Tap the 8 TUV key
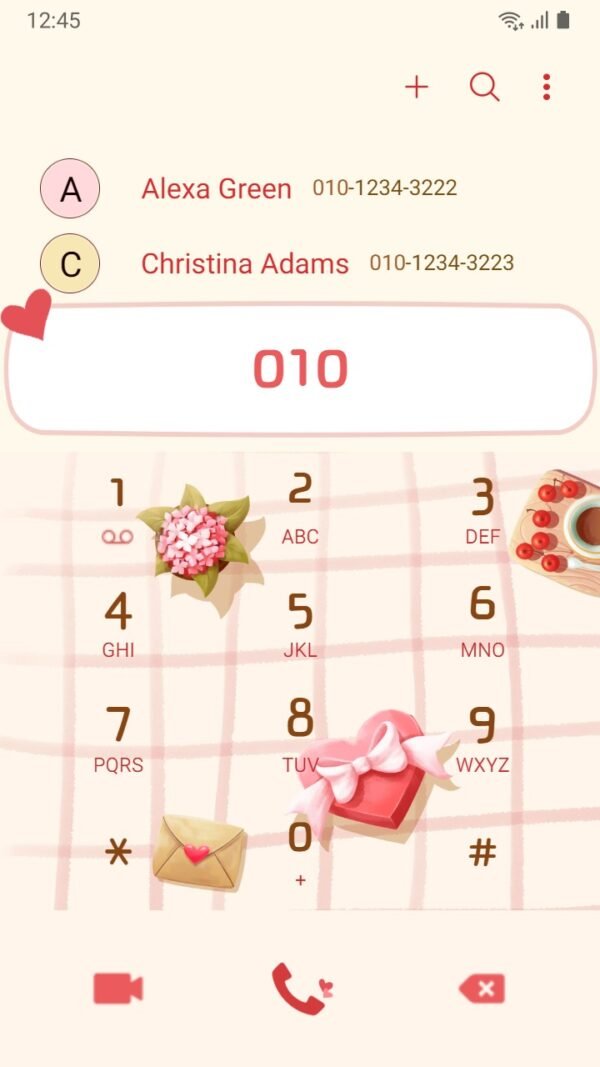 tap(300, 738)
